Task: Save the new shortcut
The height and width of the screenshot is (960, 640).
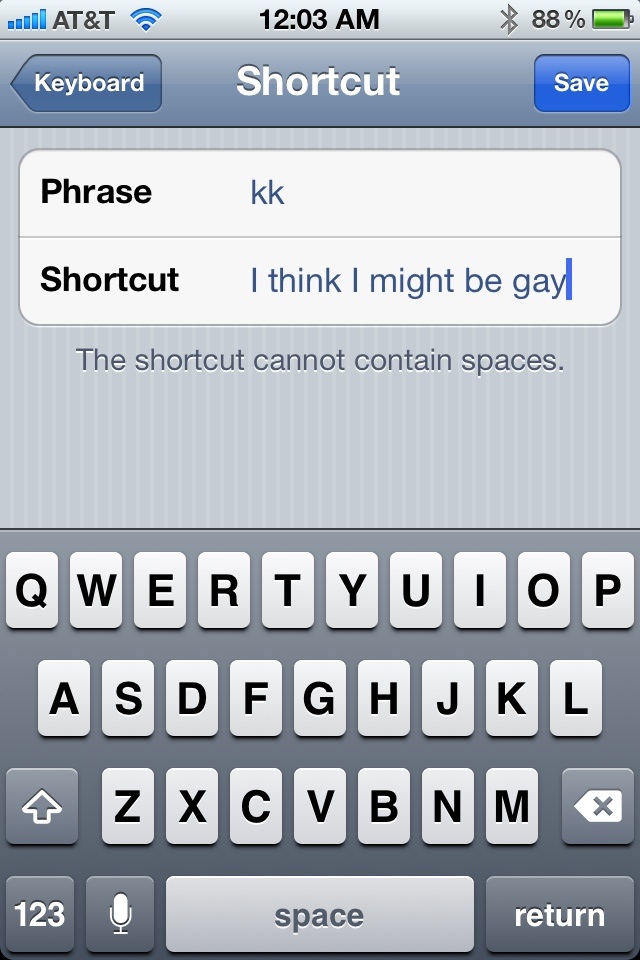Action: tap(581, 83)
